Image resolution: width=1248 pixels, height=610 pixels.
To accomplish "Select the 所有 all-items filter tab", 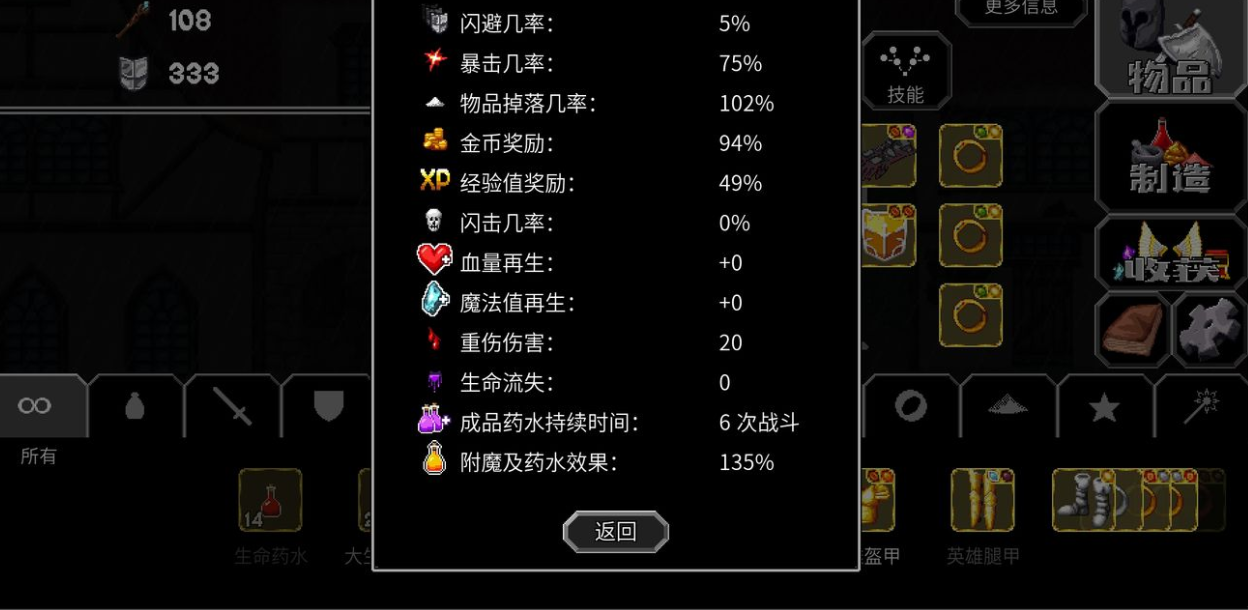I will [36, 406].
